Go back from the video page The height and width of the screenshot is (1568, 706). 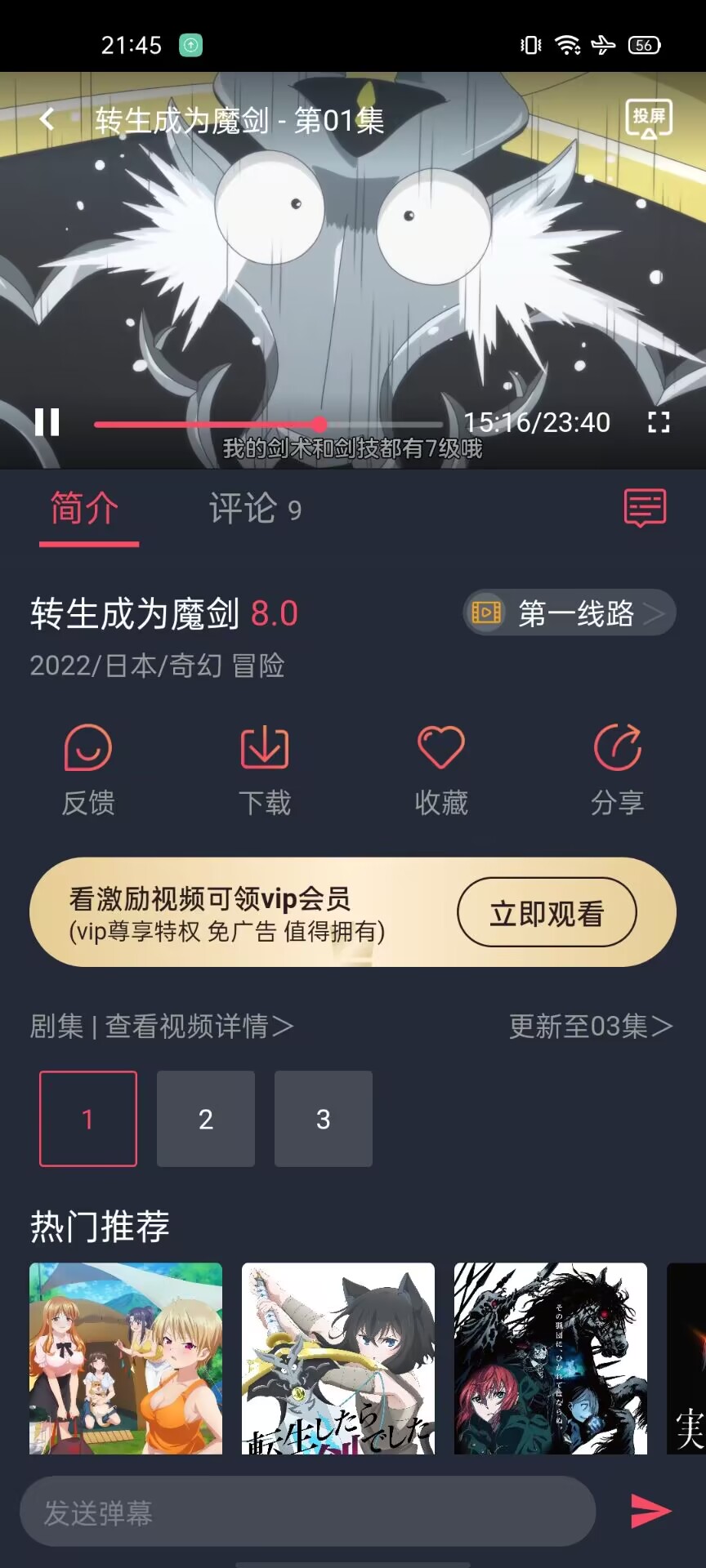(x=47, y=120)
